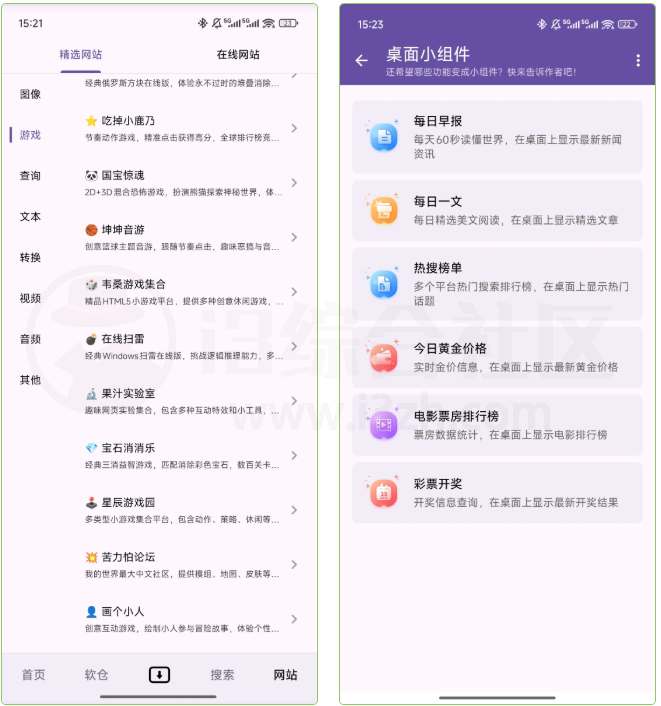Screen dimensions: 661x706
Task: Choose the 今日黄金价格 widget card
Action: (497, 357)
